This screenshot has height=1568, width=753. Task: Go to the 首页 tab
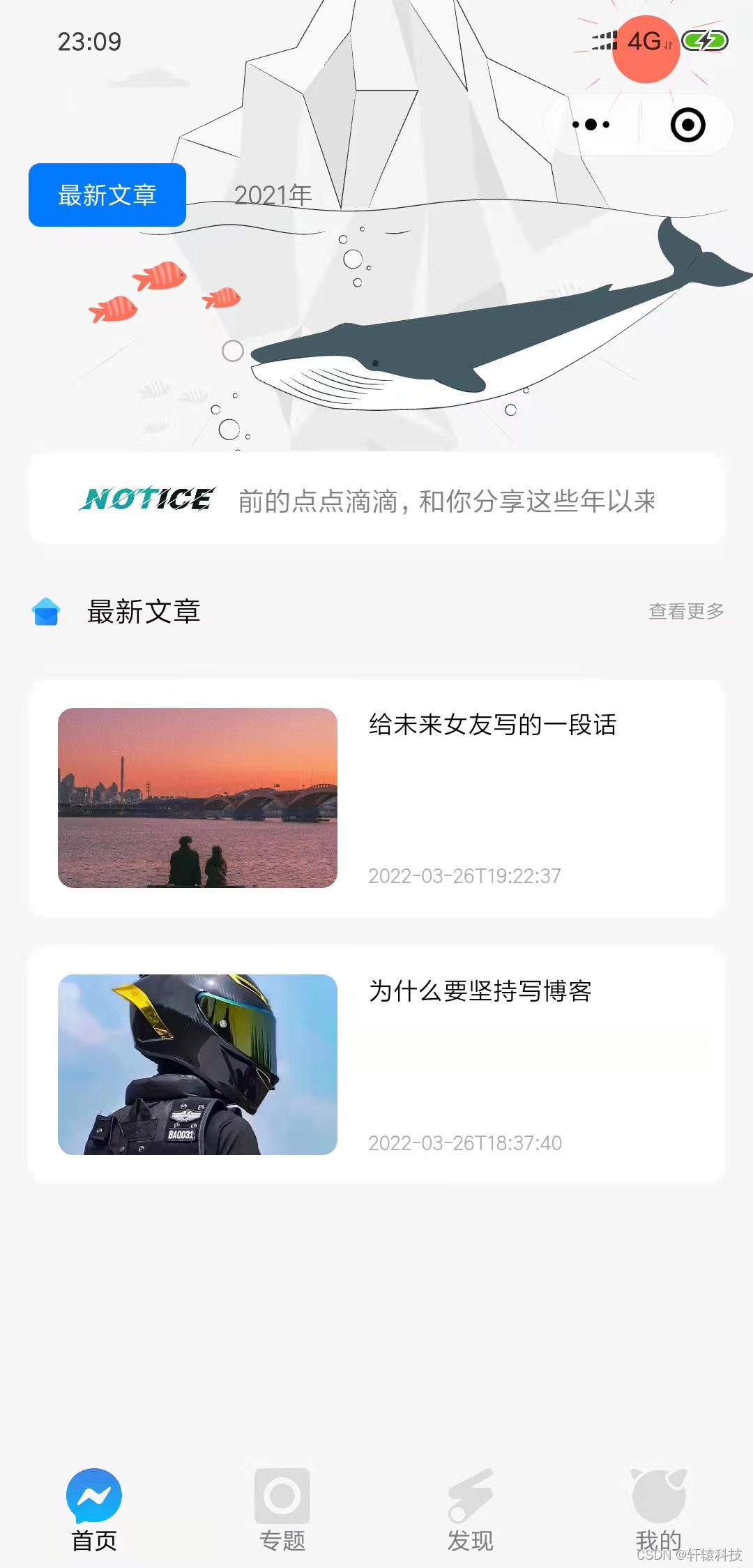(x=94, y=1509)
